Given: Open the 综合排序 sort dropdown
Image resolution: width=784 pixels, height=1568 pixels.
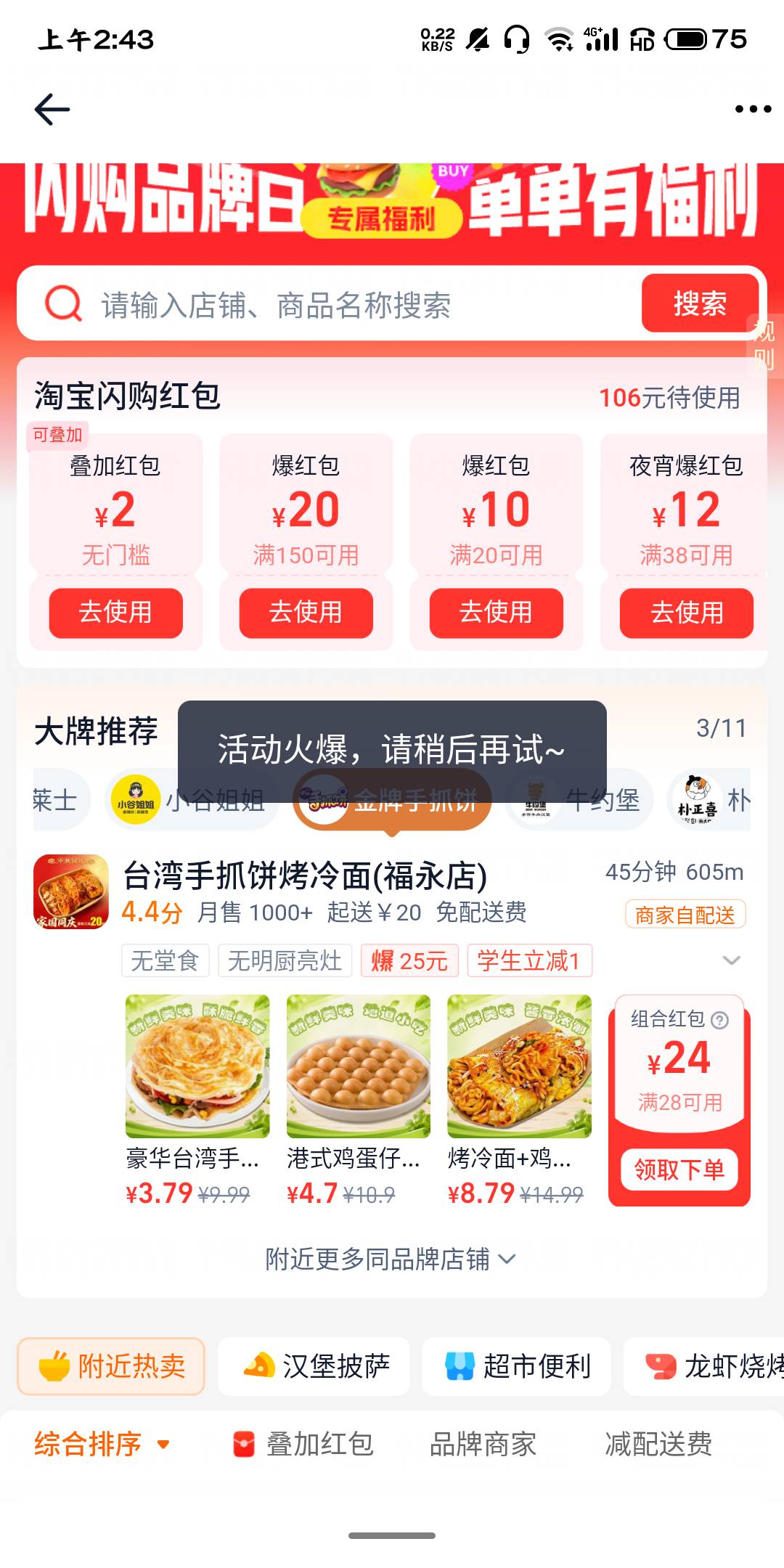Looking at the screenshot, I should [x=102, y=1444].
